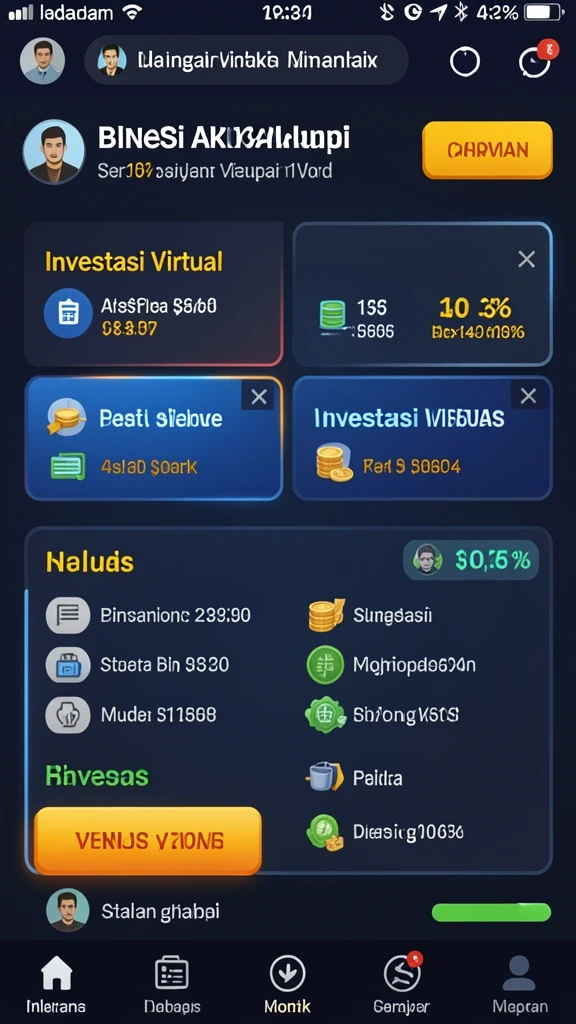This screenshot has width=576, height=1024.
Task: Open the profile avatar in the top-left corner
Action: [42, 61]
